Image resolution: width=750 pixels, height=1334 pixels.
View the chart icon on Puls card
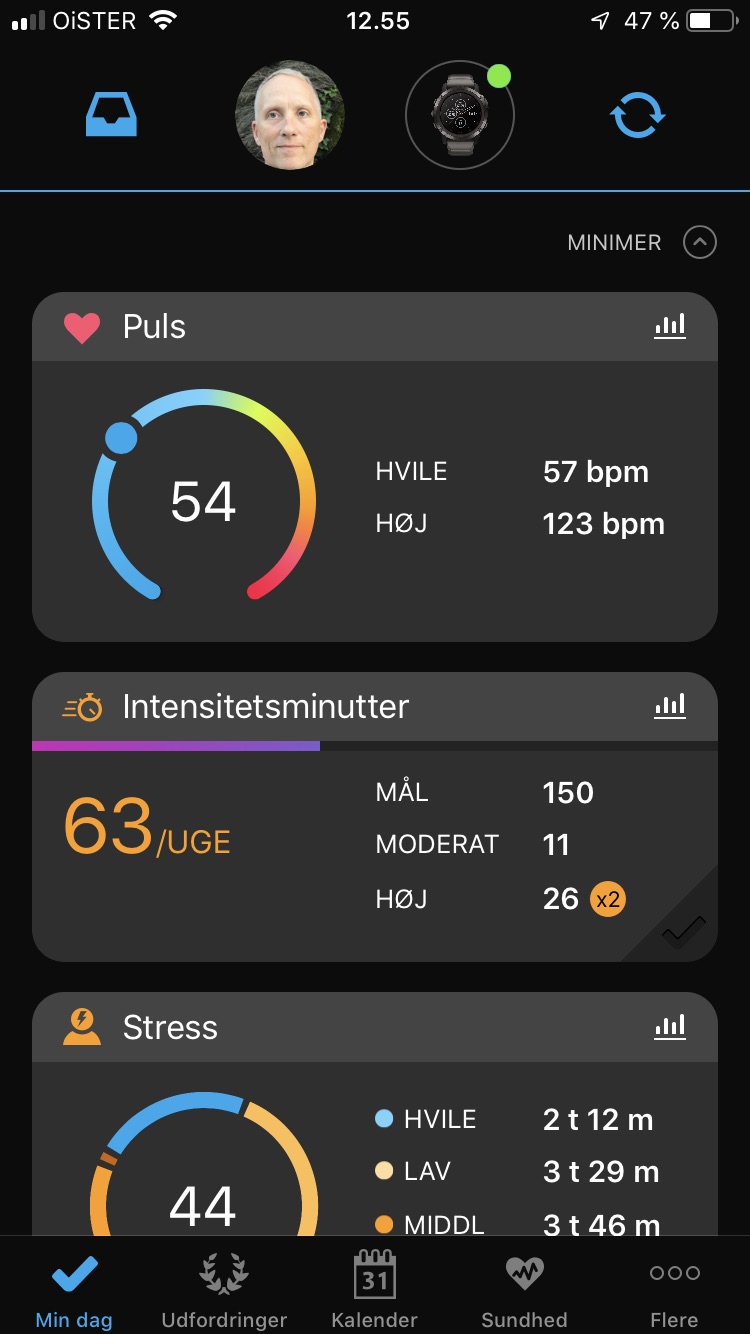point(670,326)
